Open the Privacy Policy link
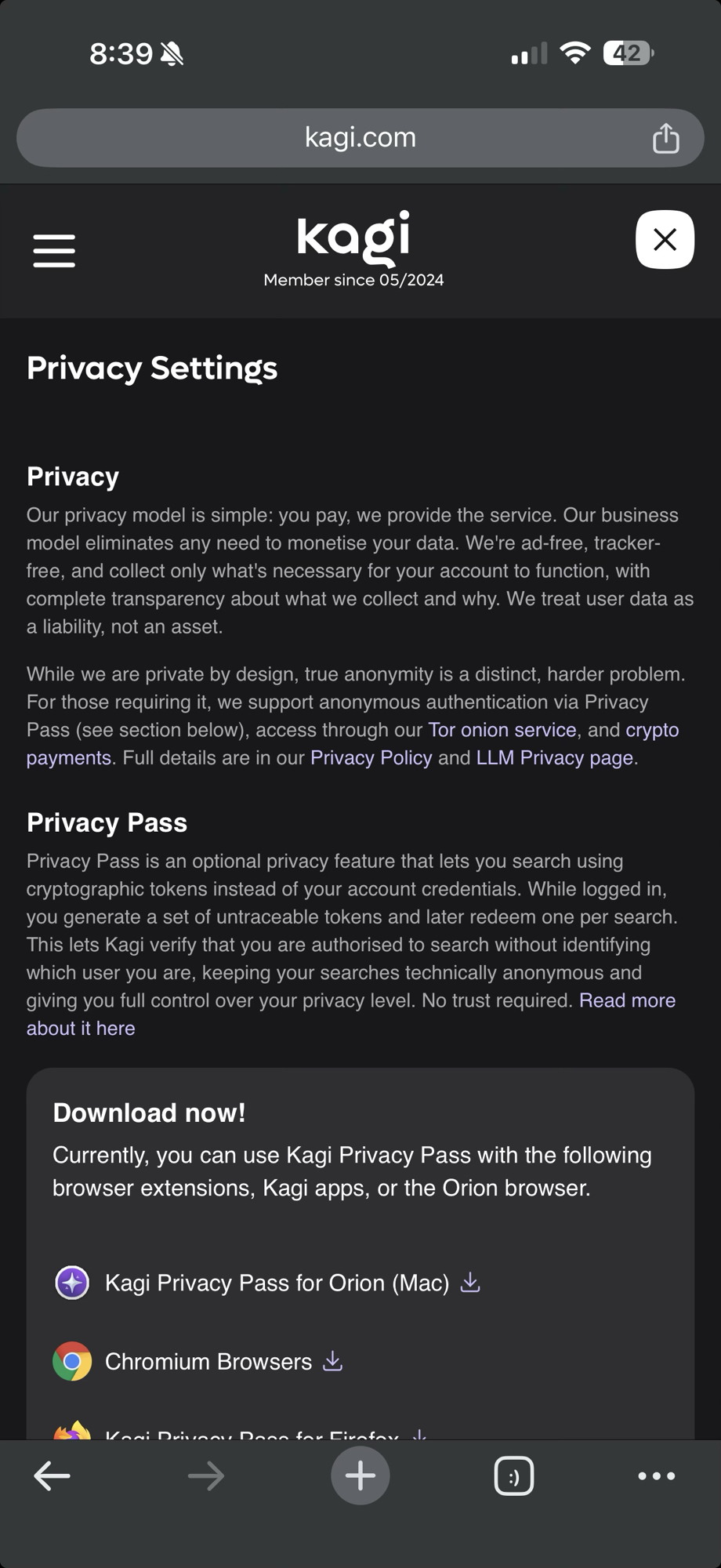The image size is (721, 1568). (371, 758)
